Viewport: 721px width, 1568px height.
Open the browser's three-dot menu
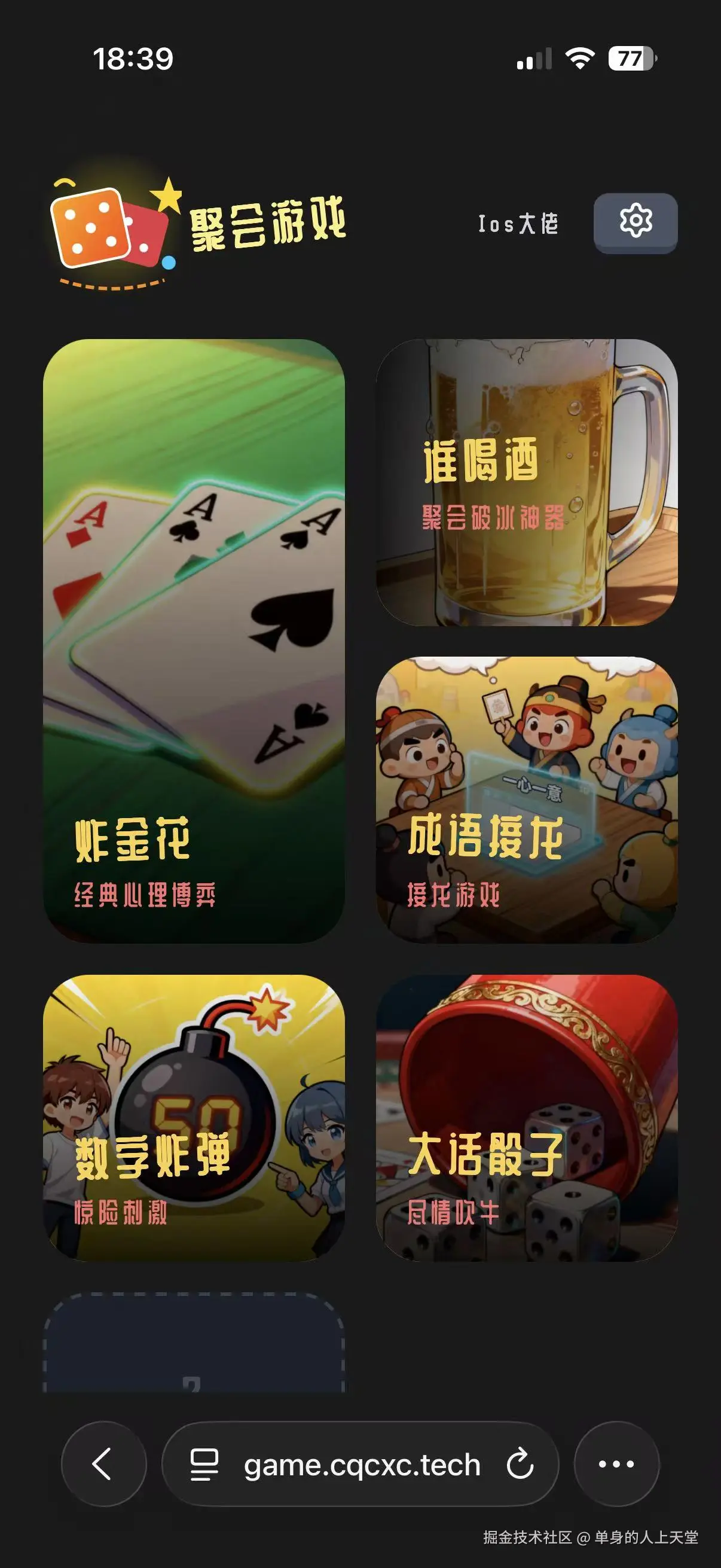pos(616,1464)
